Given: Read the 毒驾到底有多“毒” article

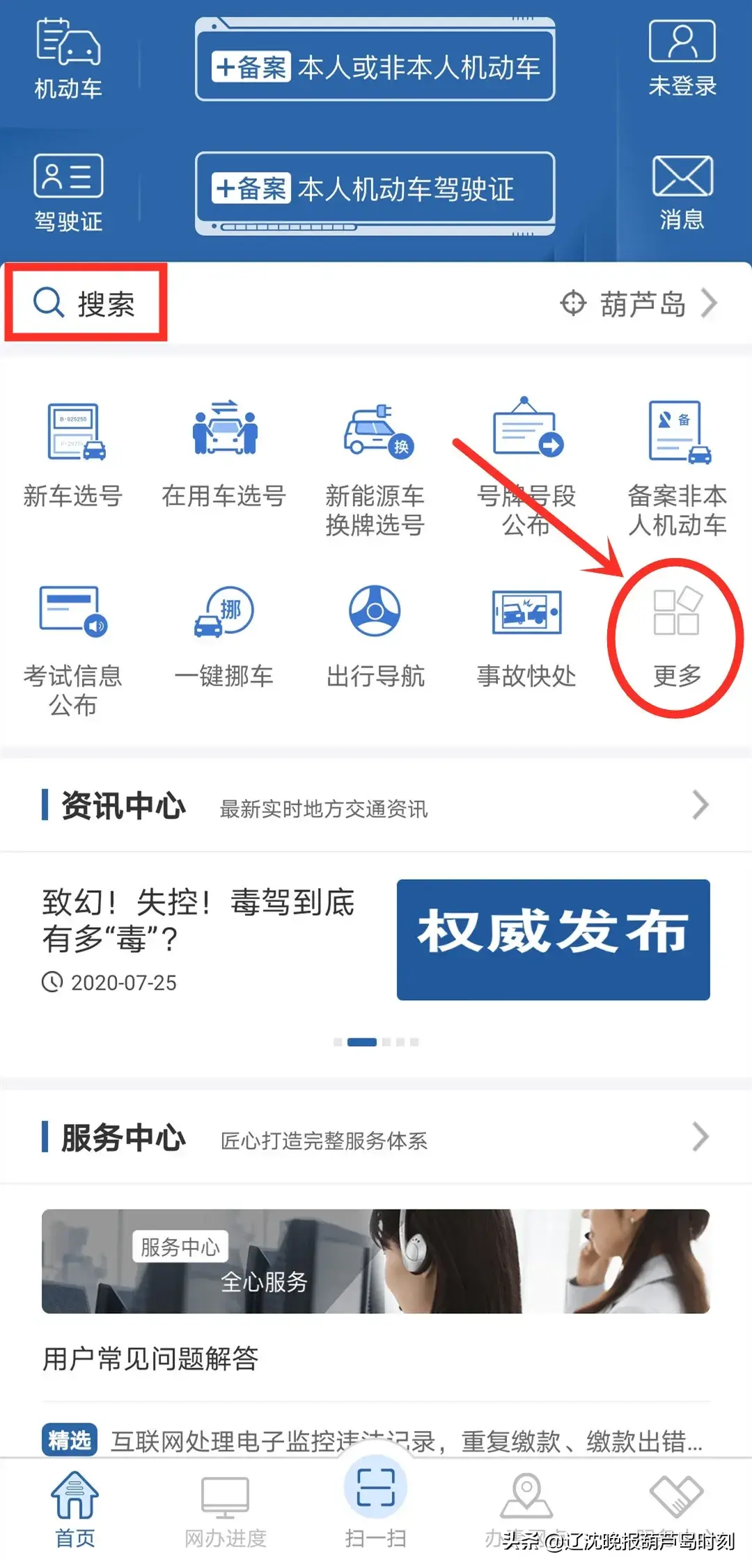Looking at the screenshot, I should (x=198, y=920).
